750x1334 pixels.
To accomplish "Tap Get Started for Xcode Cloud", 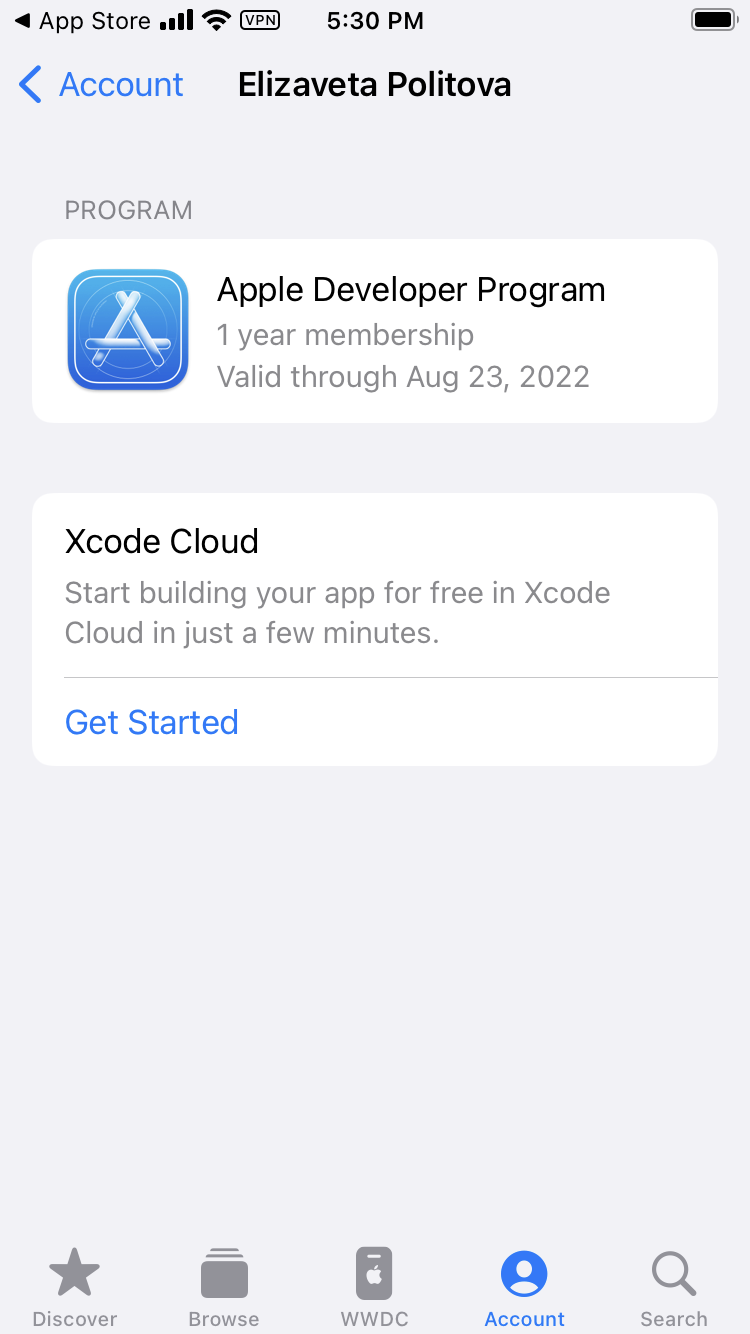I will [152, 722].
